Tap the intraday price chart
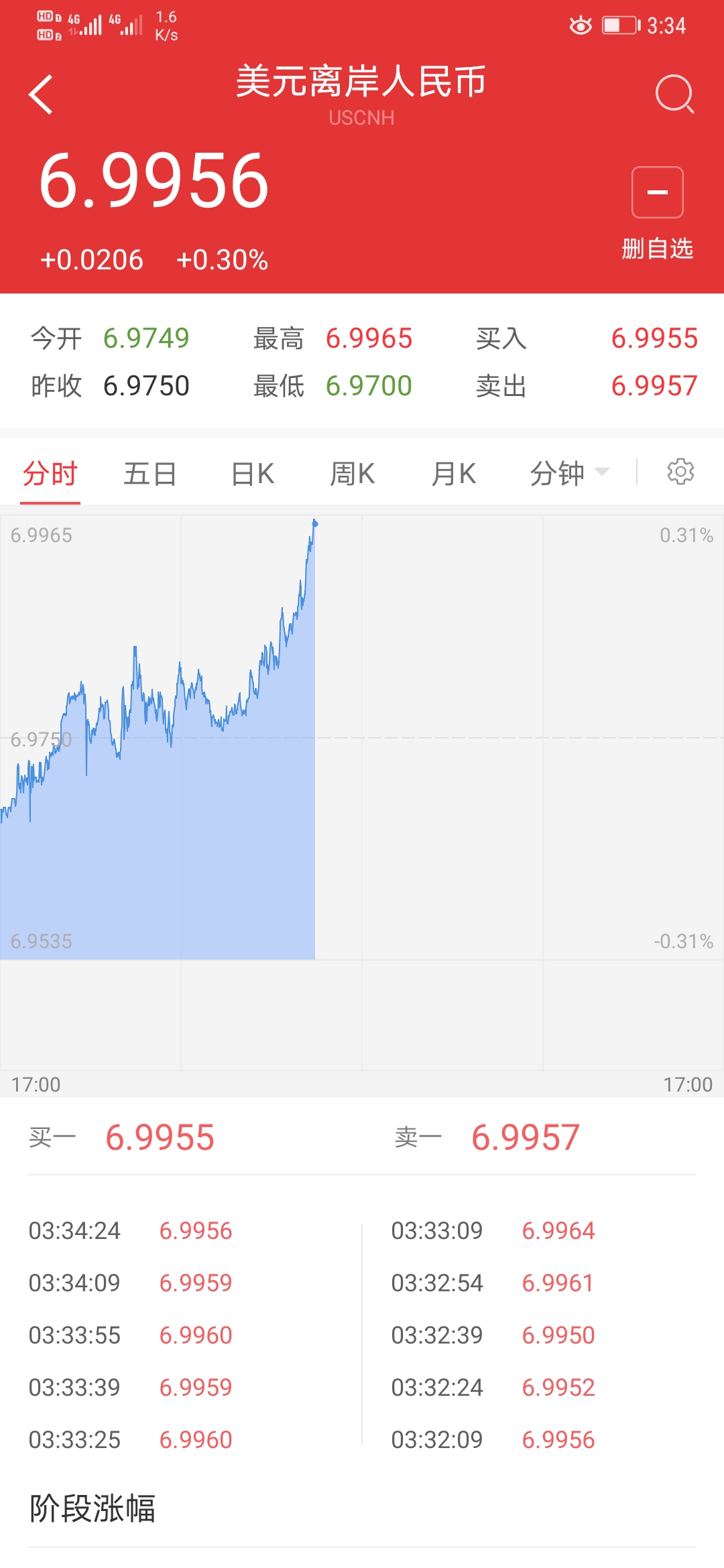The image size is (724, 1568). click(x=362, y=737)
